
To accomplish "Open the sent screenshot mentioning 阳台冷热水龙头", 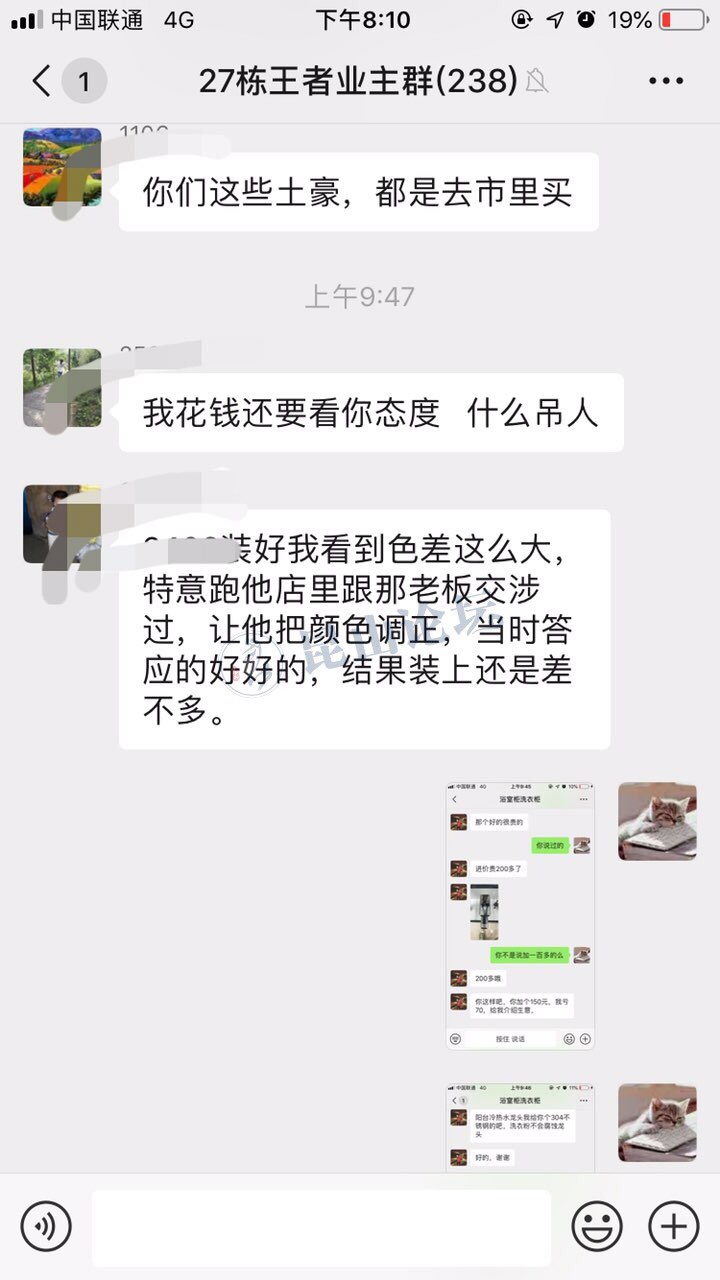I will coord(520,1126).
